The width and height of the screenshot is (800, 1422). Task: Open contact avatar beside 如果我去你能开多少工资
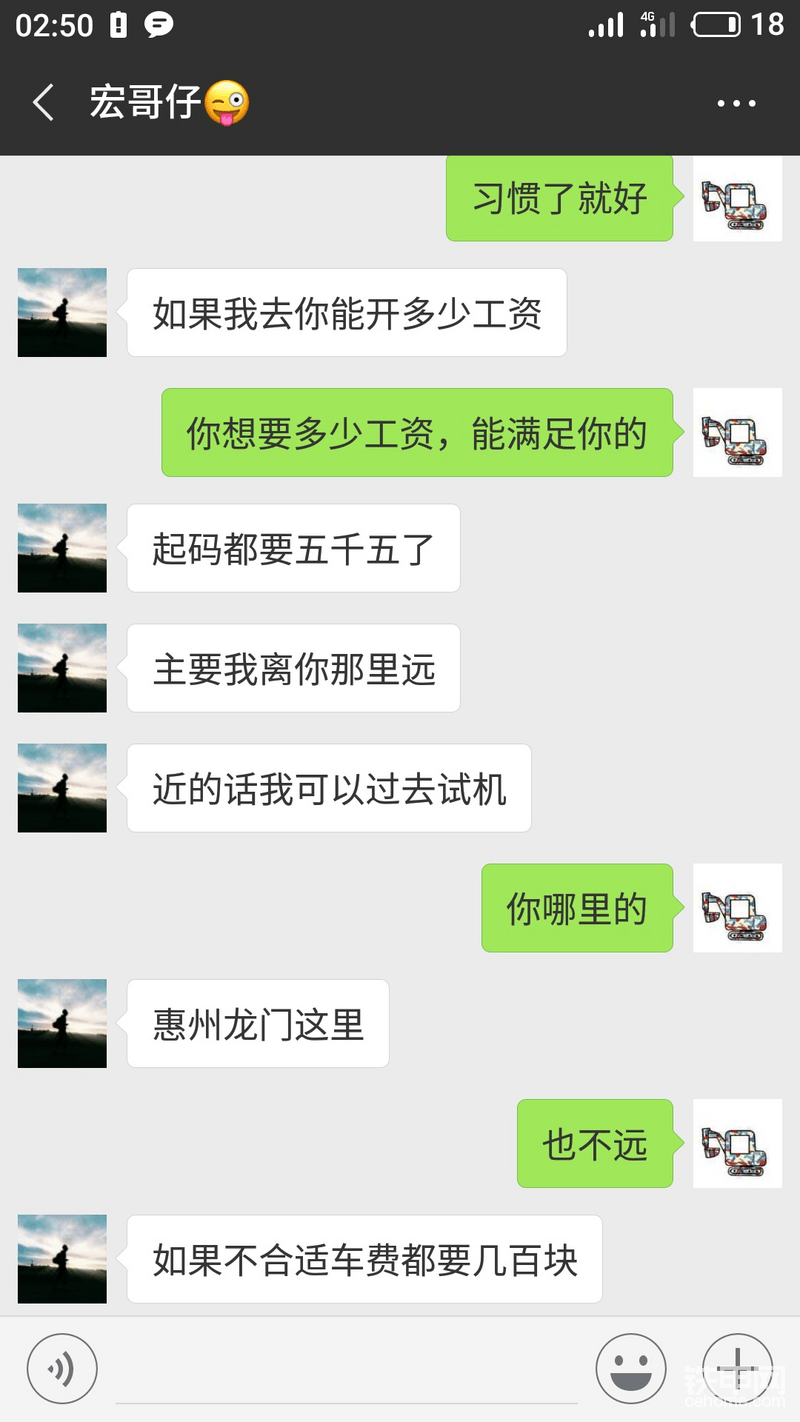coord(62,312)
